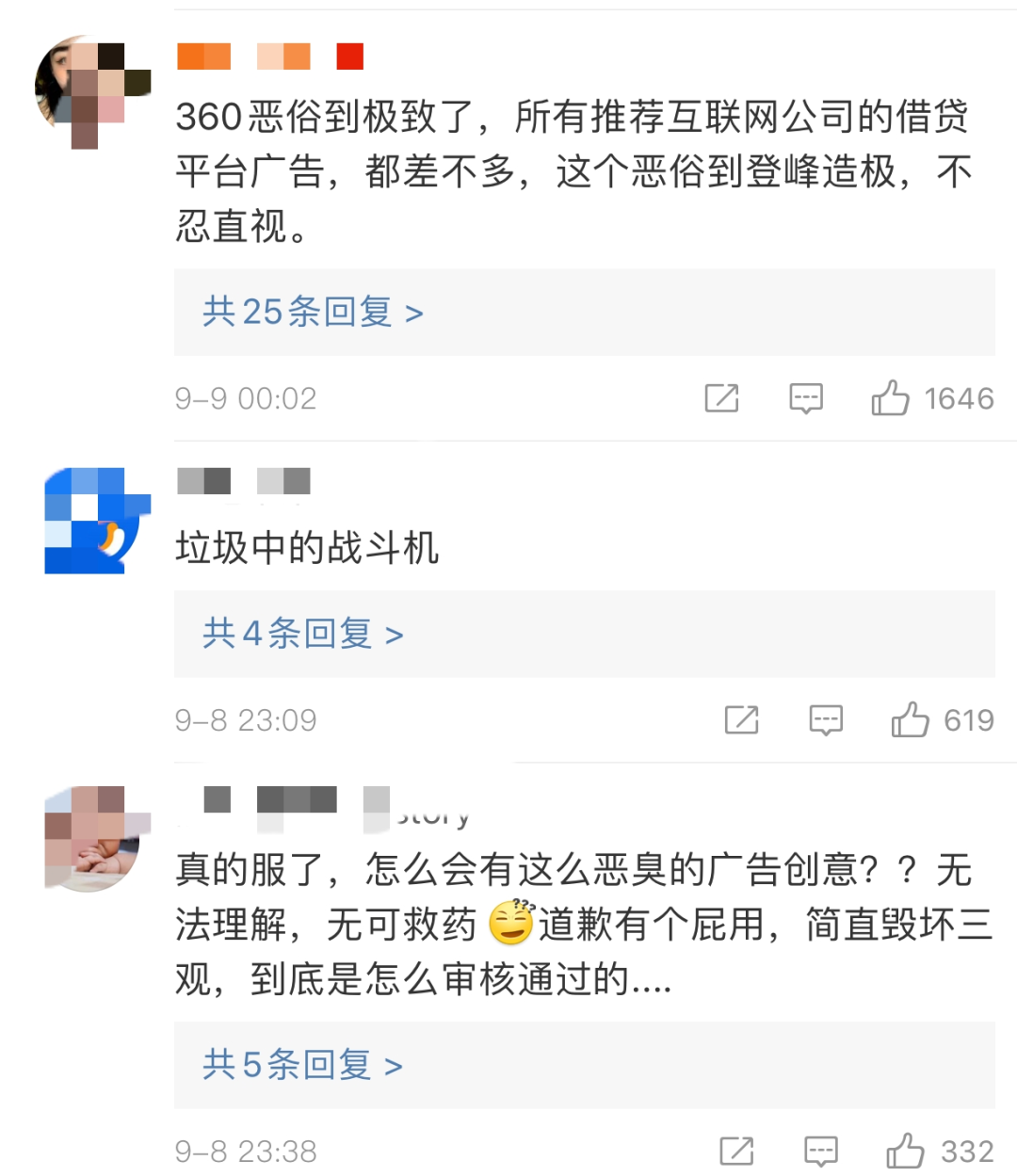Like the comment with 332 likes

pyautogui.click(x=905, y=1151)
